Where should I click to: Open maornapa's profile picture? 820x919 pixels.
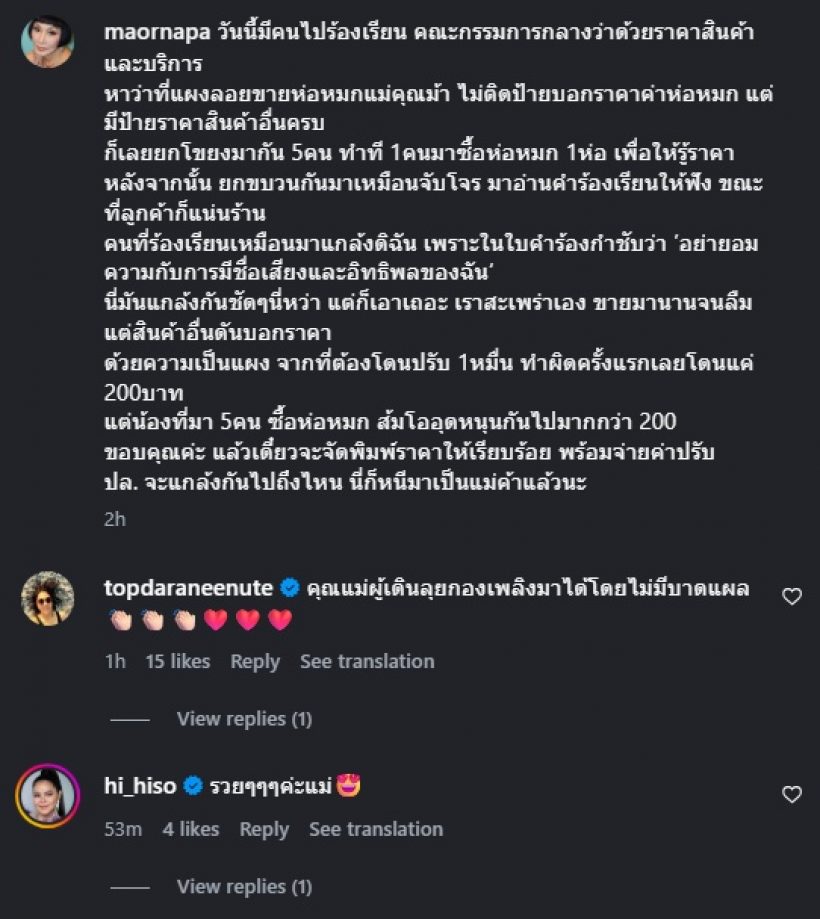coord(47,41)
